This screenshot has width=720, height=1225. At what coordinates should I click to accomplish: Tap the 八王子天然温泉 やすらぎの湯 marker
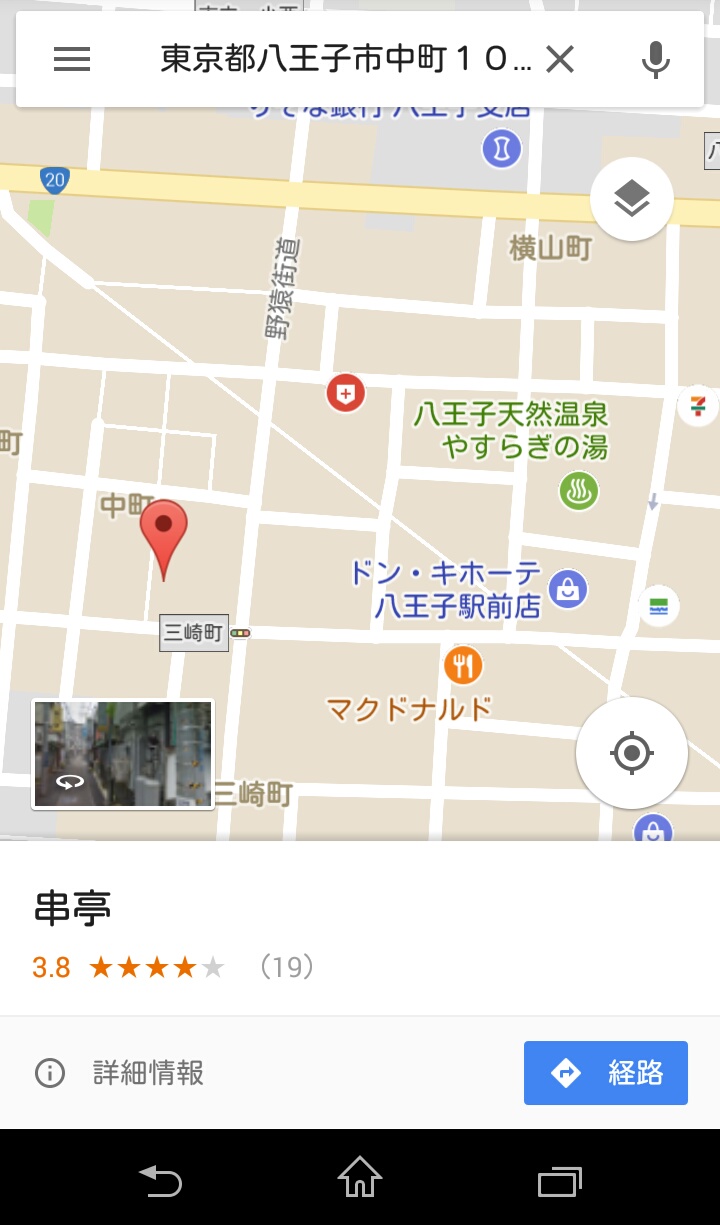click(578, 491)
